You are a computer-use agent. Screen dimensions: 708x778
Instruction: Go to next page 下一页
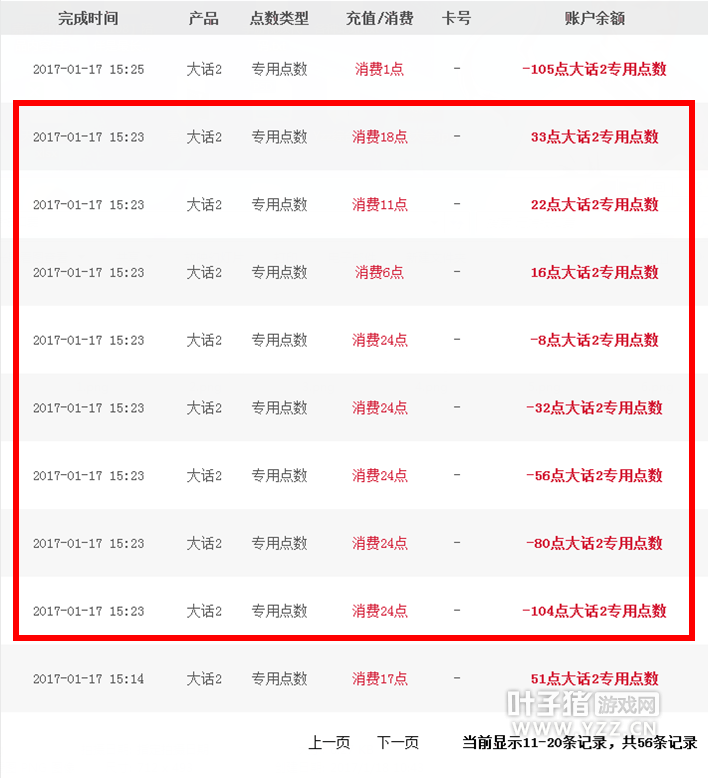397,742
